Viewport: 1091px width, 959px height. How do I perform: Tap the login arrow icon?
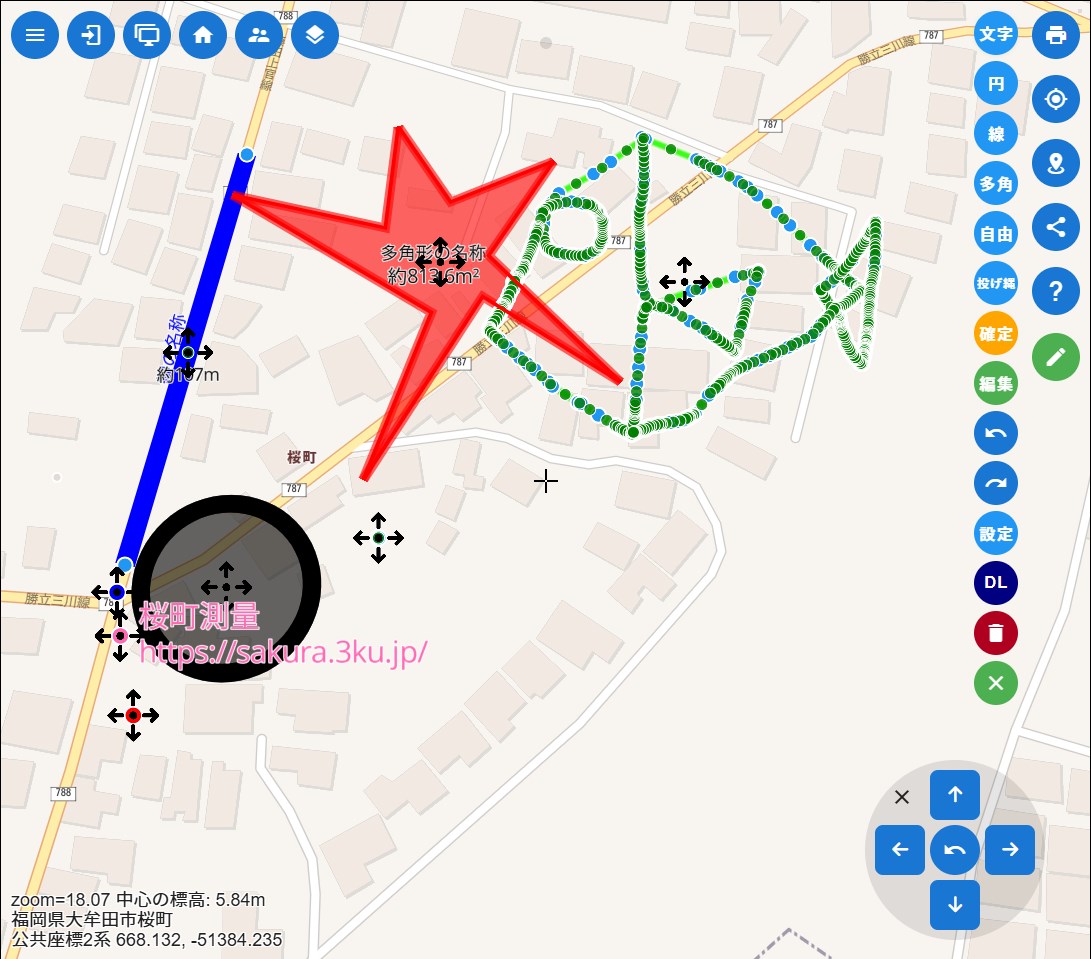coord(91,35)
